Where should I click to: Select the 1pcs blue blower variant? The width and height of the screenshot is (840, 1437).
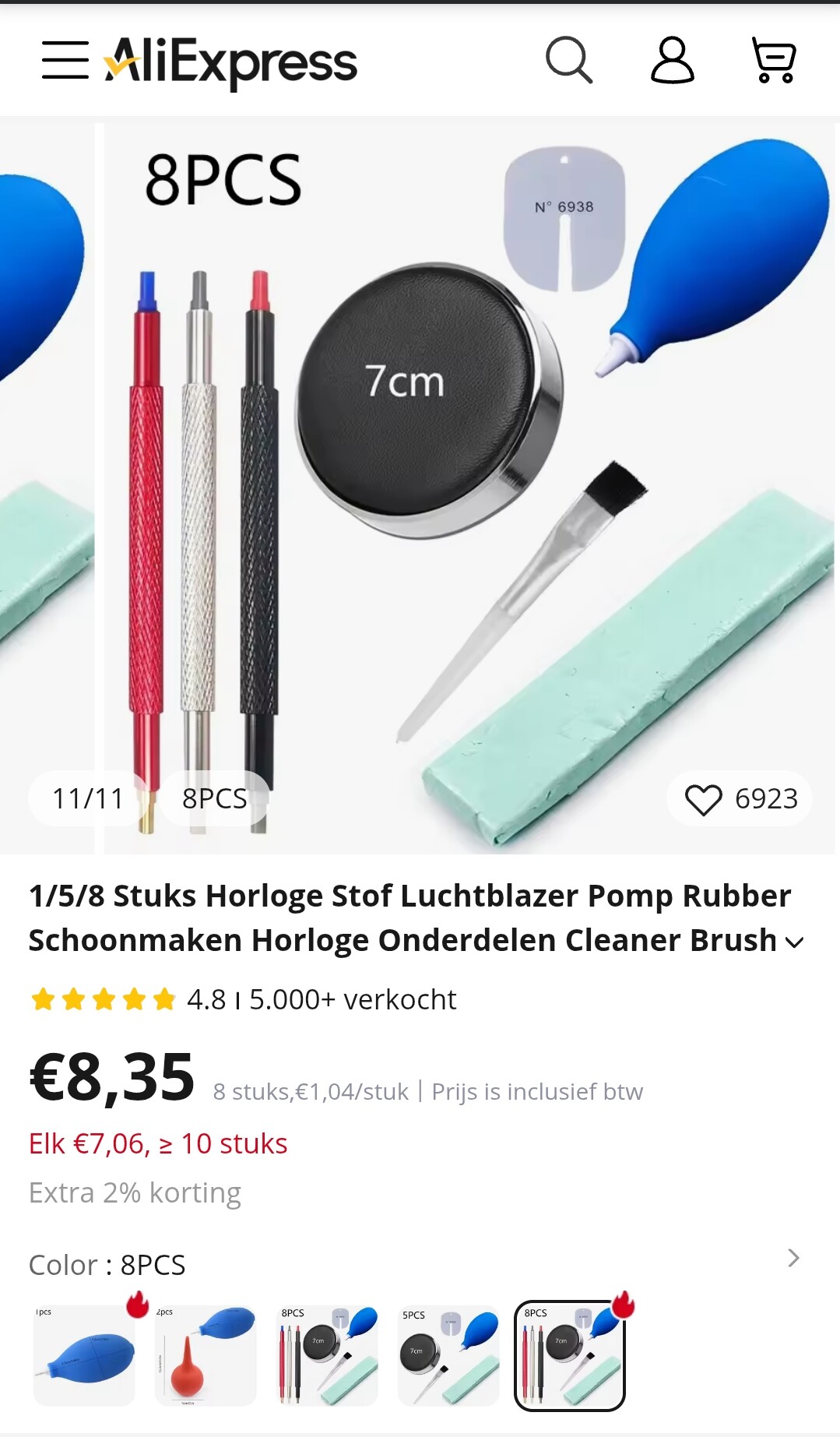(x=84, y=1355)
